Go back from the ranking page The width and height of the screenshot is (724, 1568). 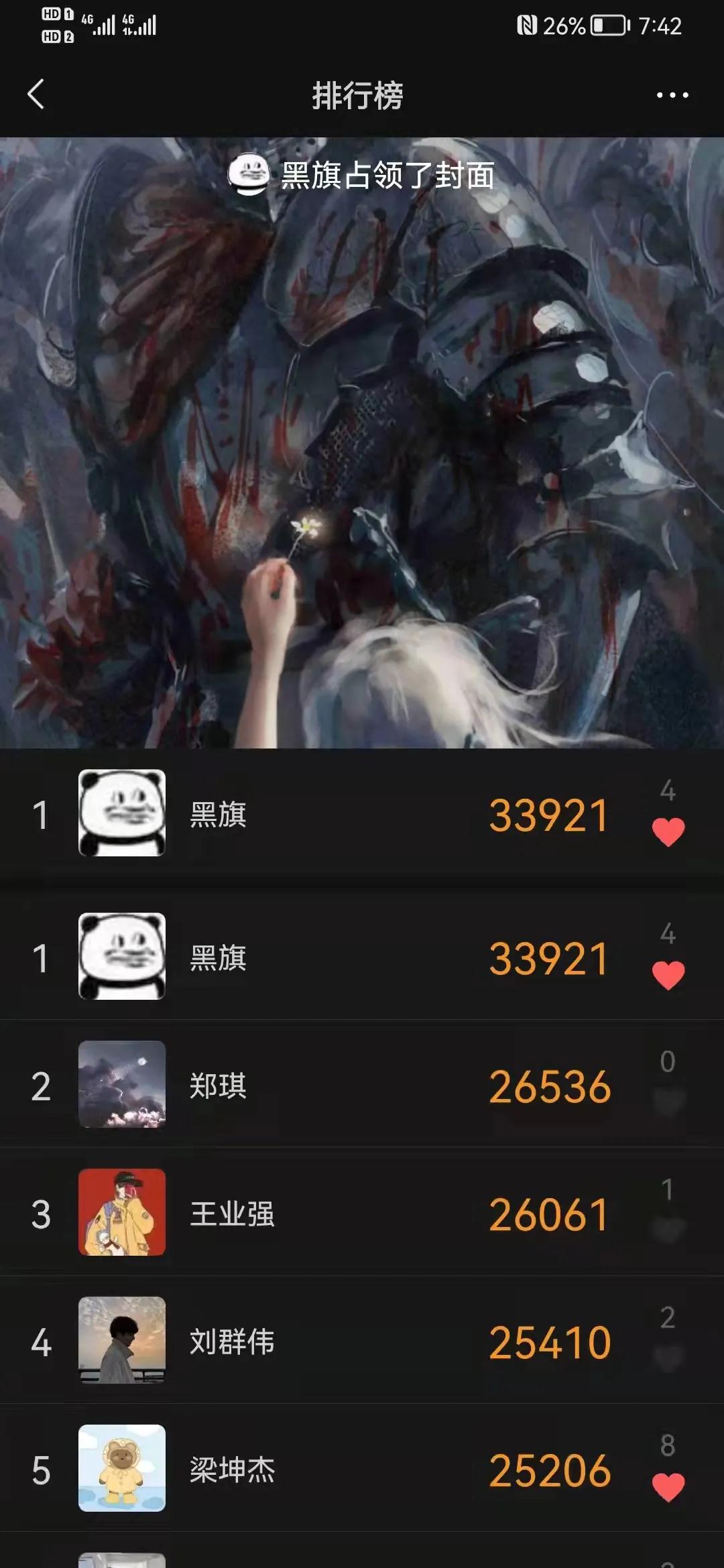[36, 94]
